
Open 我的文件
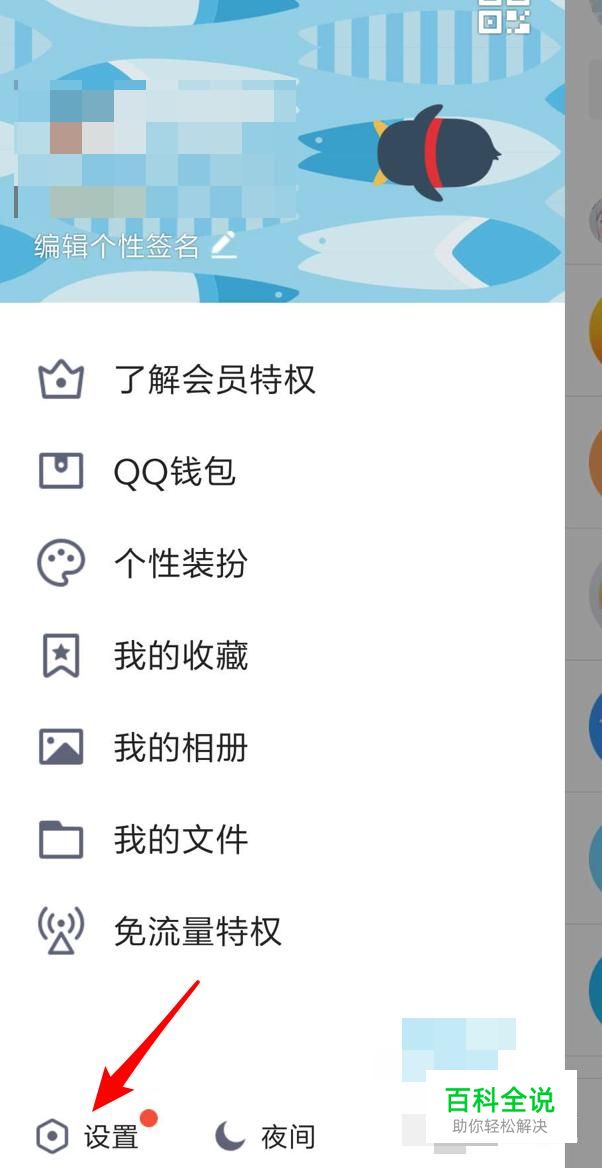tap(180, 840)
